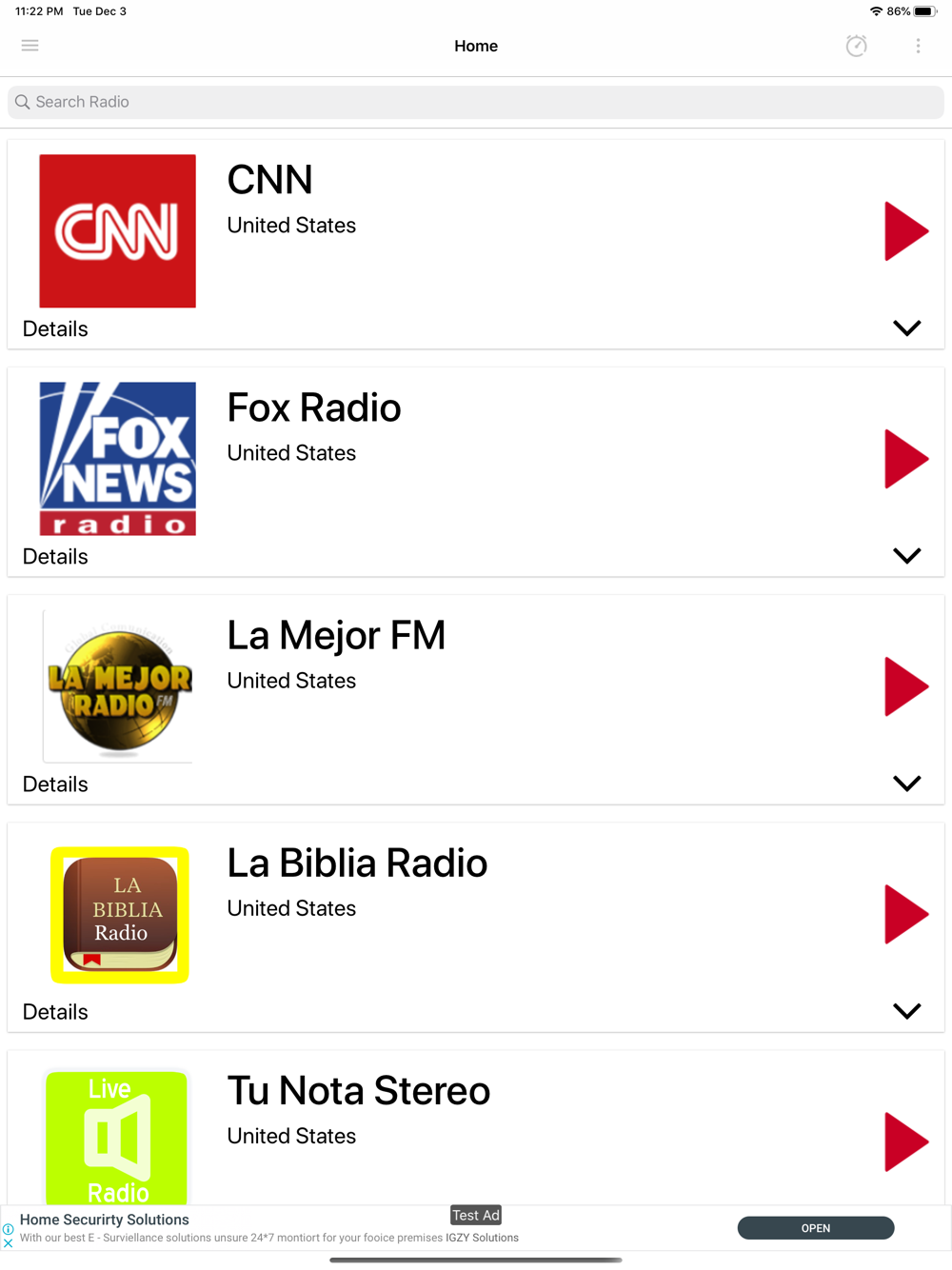The height and width of the screenshot is (1270, 952).
Task: Expand details for Fox Radio
Action: pos(906,556)
